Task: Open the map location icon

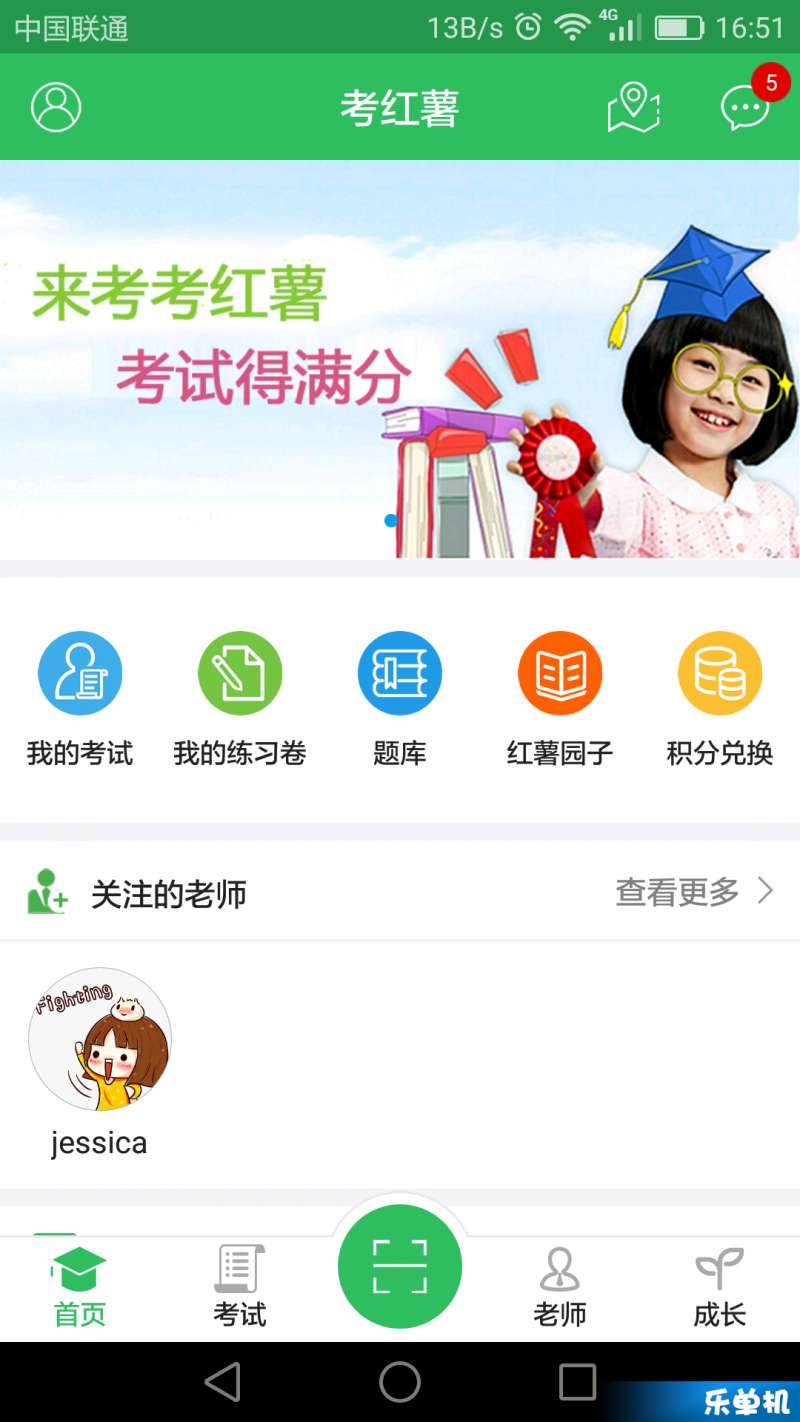Action: [634, 107]
